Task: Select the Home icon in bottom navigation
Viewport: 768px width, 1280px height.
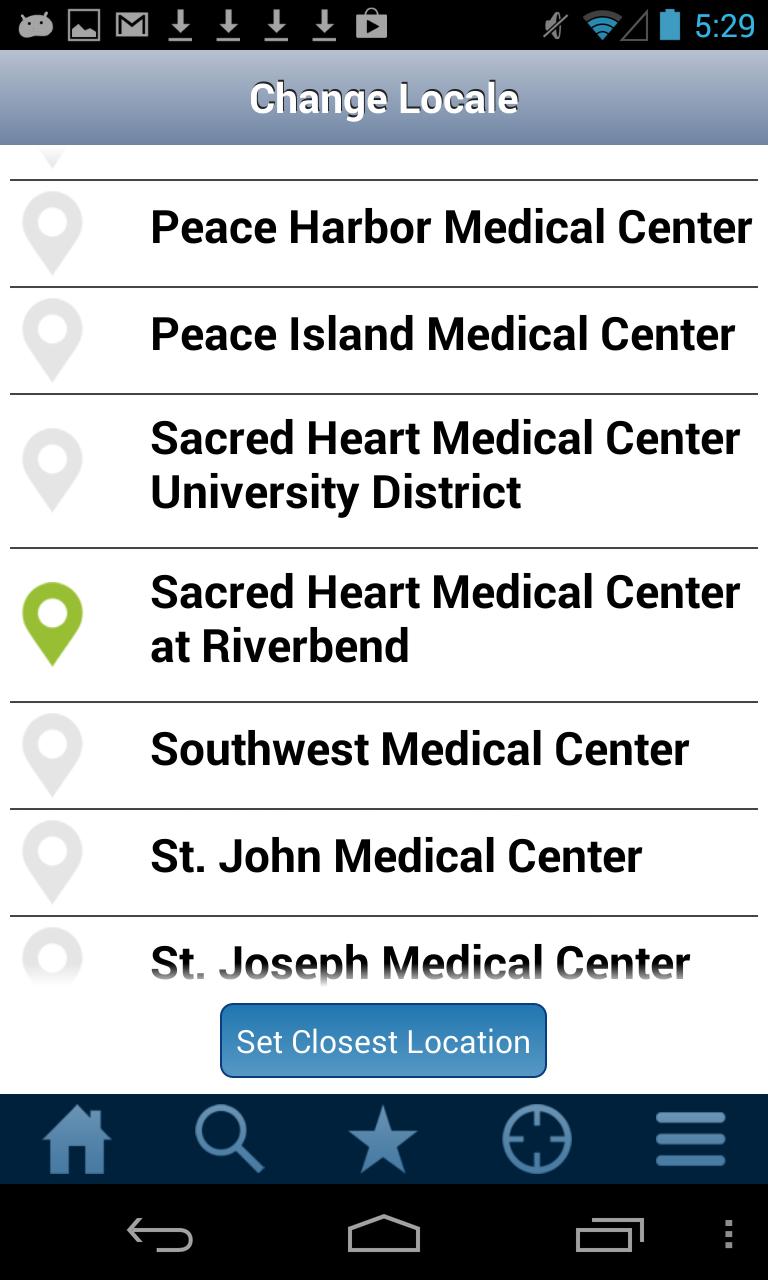Action: pos(76,1138)
